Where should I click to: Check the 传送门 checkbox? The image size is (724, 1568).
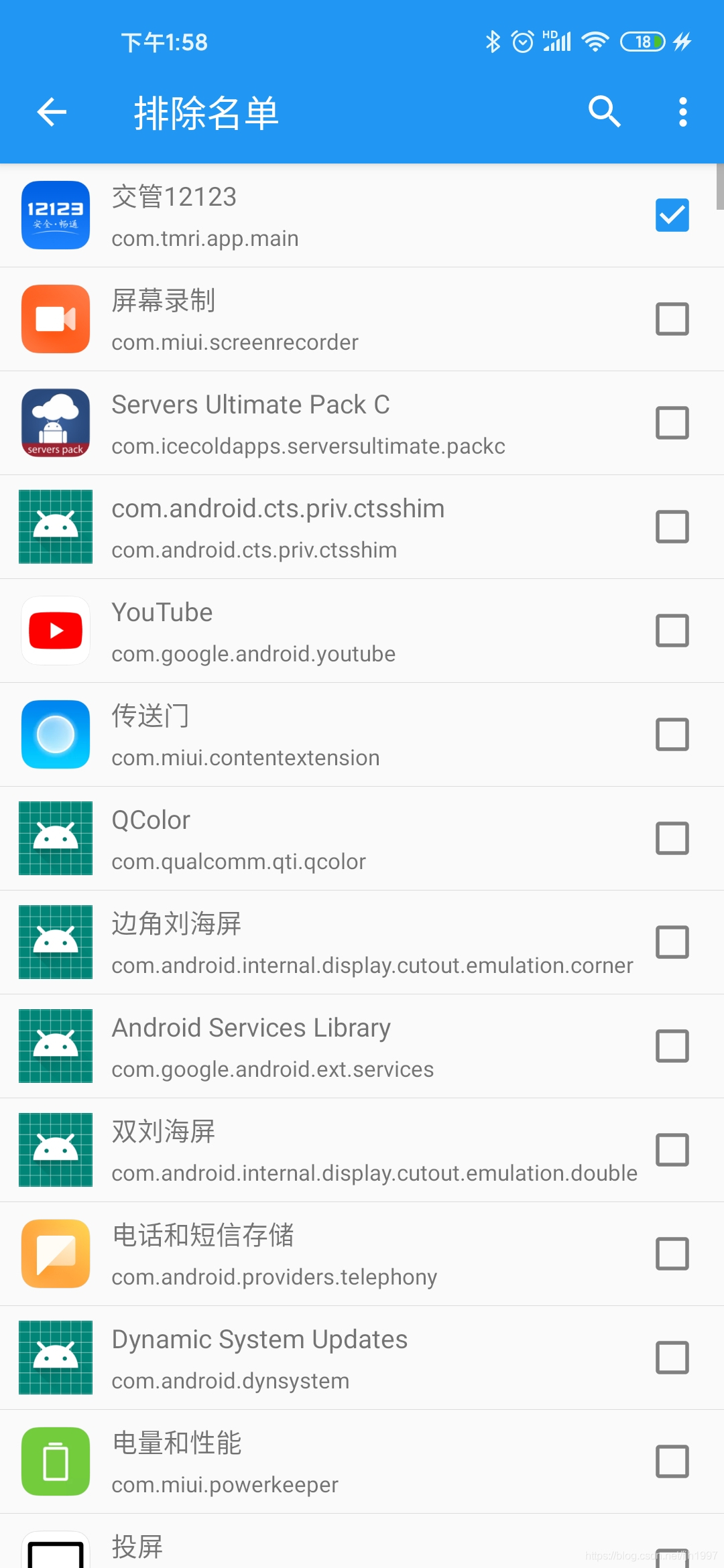tap(672, 734)
